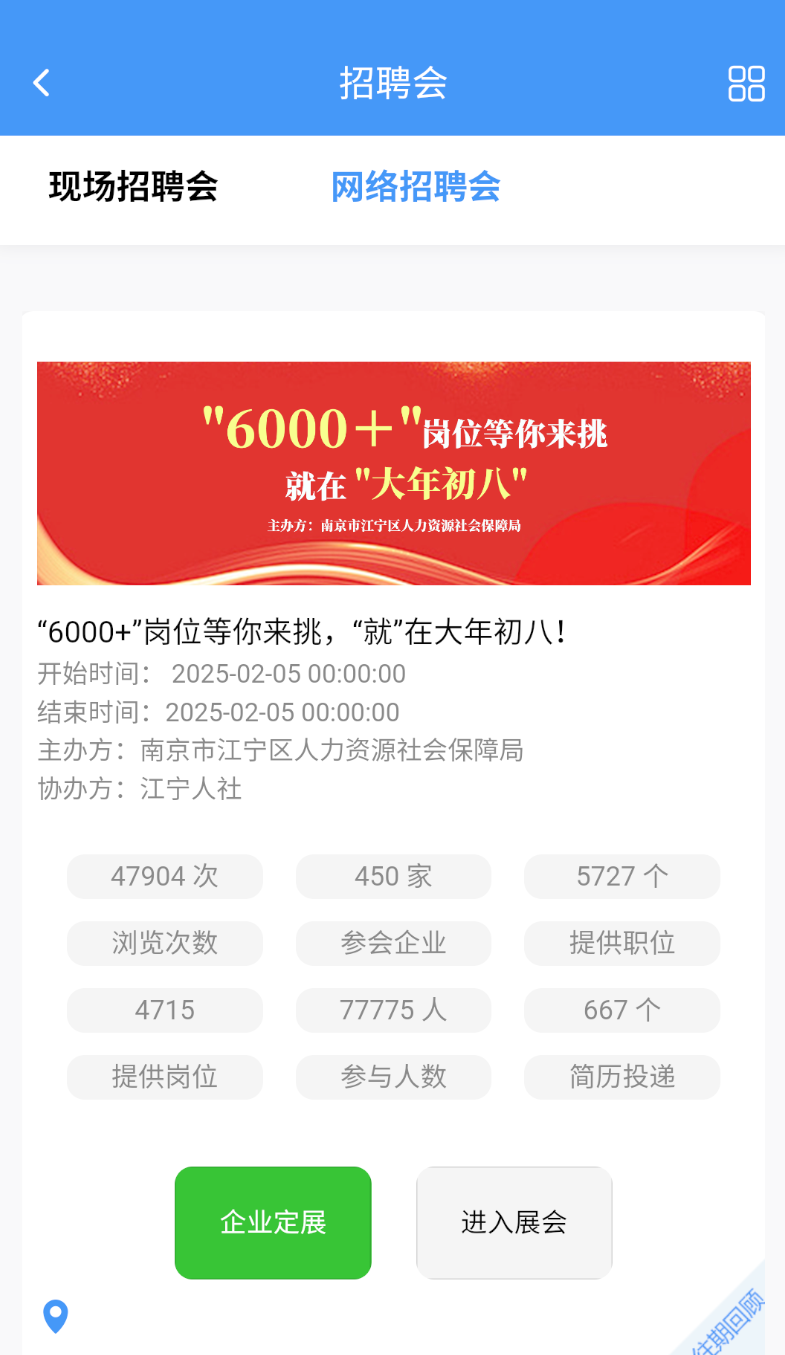This screenshot has width=785, height=1355.
Task: Click the green 企业定展 button
Action: [272, 1222]
